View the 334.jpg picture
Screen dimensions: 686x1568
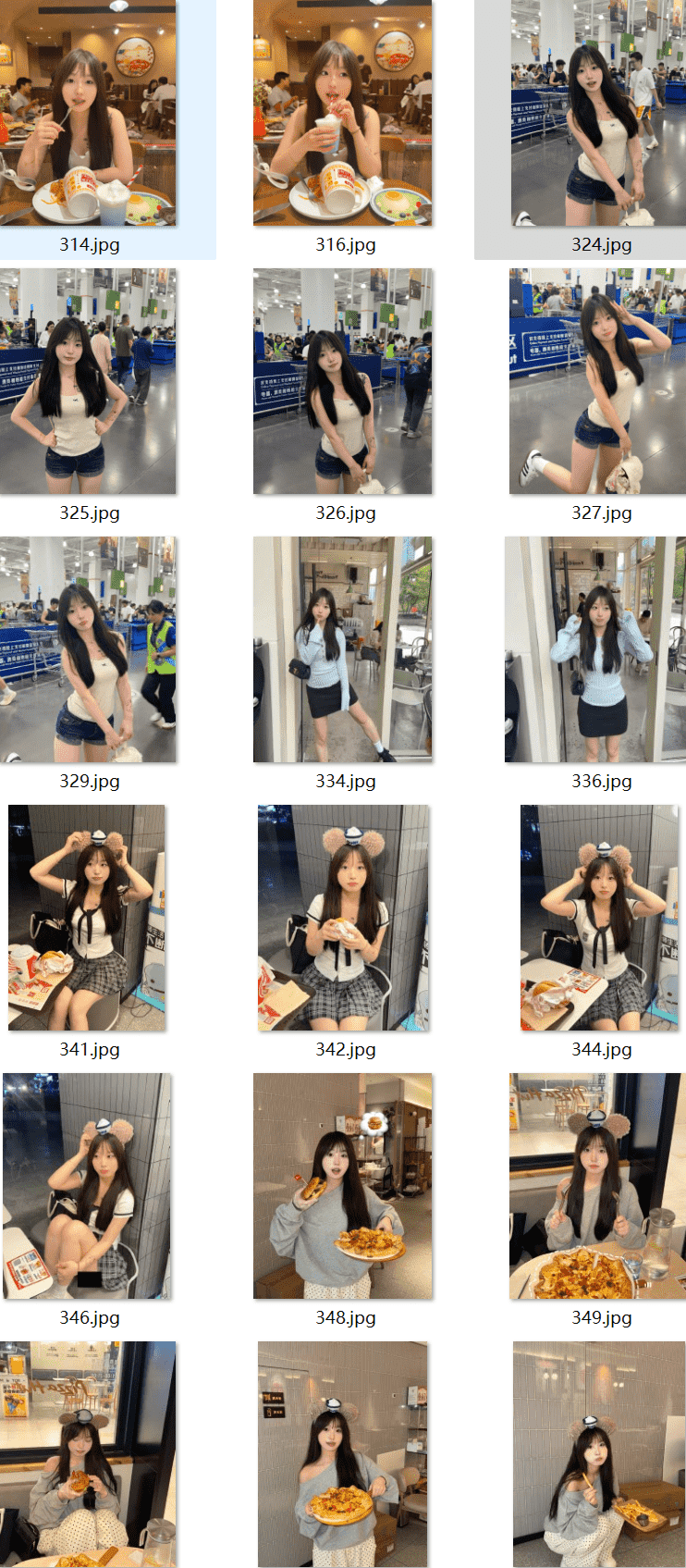[x=343, y=649]
